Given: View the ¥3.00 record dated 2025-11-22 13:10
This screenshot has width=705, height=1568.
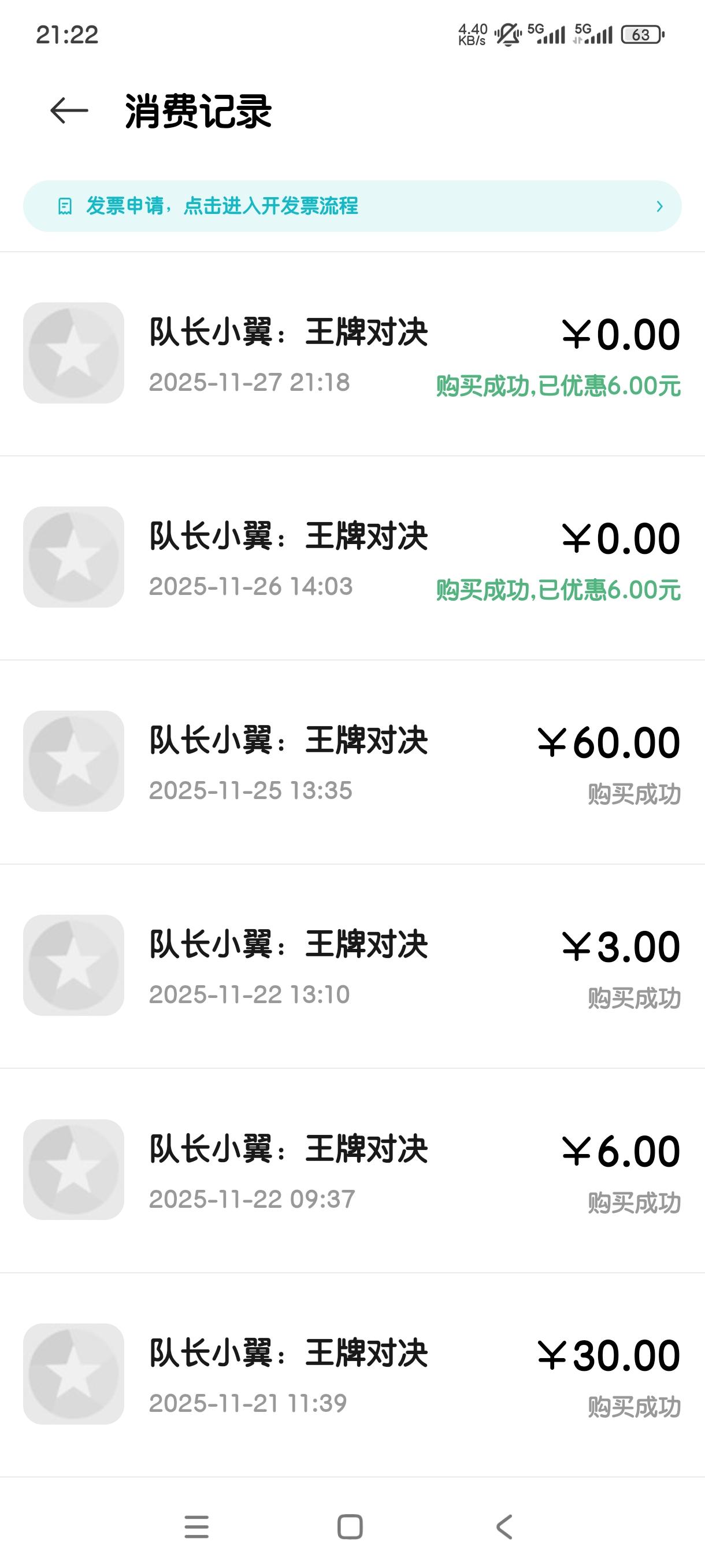Looking at the screenshot, I should click(352, 966).
